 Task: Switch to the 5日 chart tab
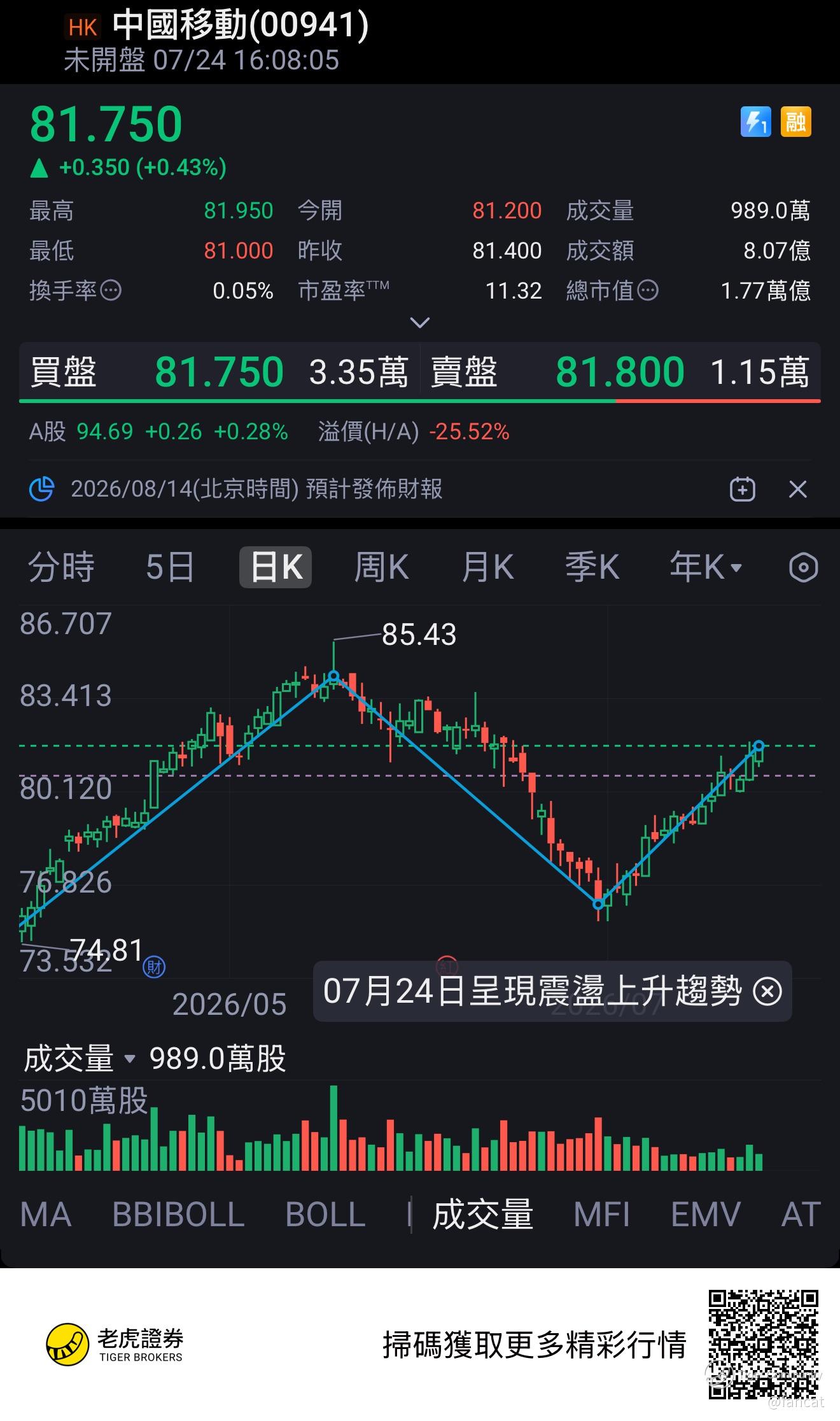(x=170, y=567)
